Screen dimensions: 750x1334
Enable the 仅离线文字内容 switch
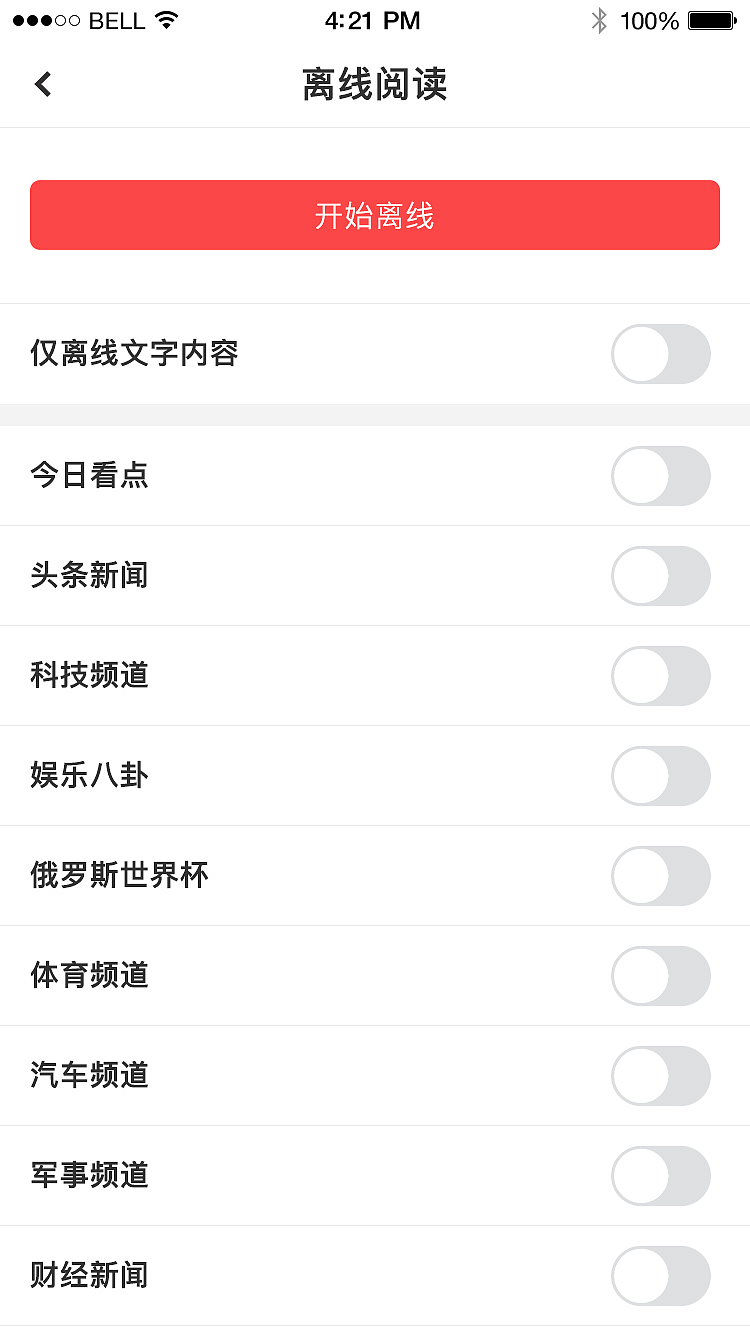[x=661, y=354]
